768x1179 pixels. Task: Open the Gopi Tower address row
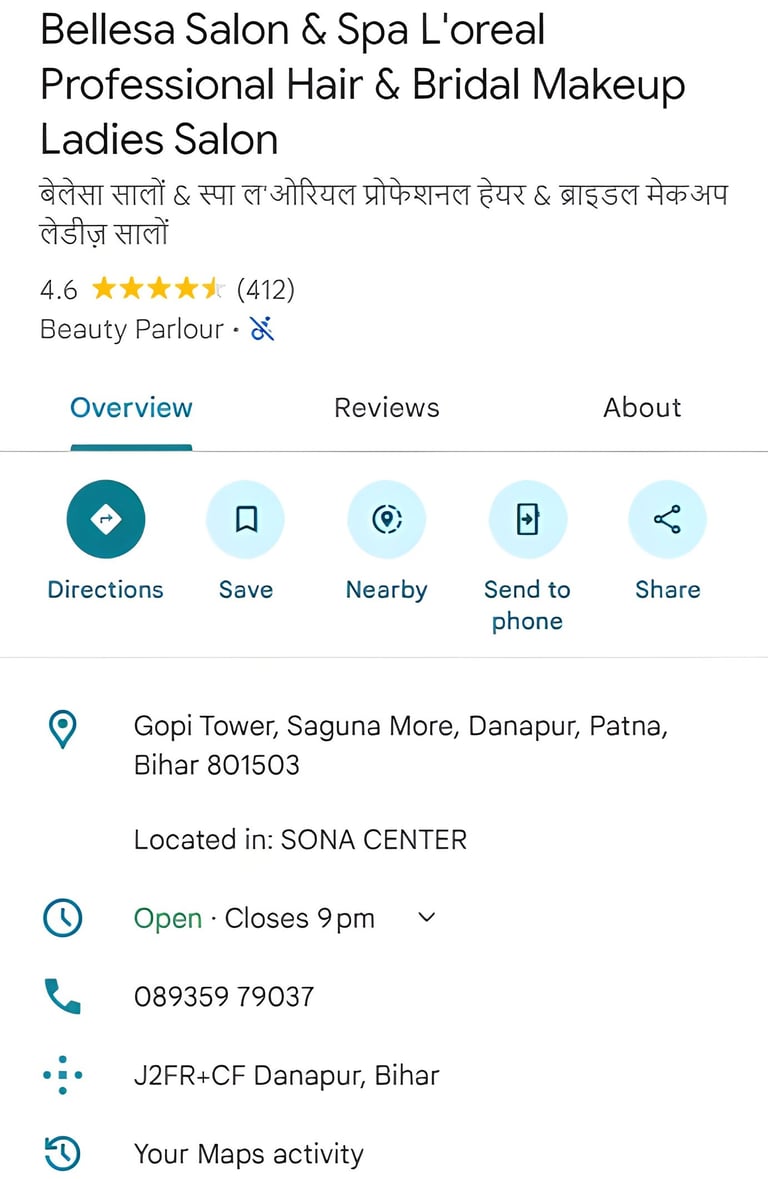(x=400, y=745)
